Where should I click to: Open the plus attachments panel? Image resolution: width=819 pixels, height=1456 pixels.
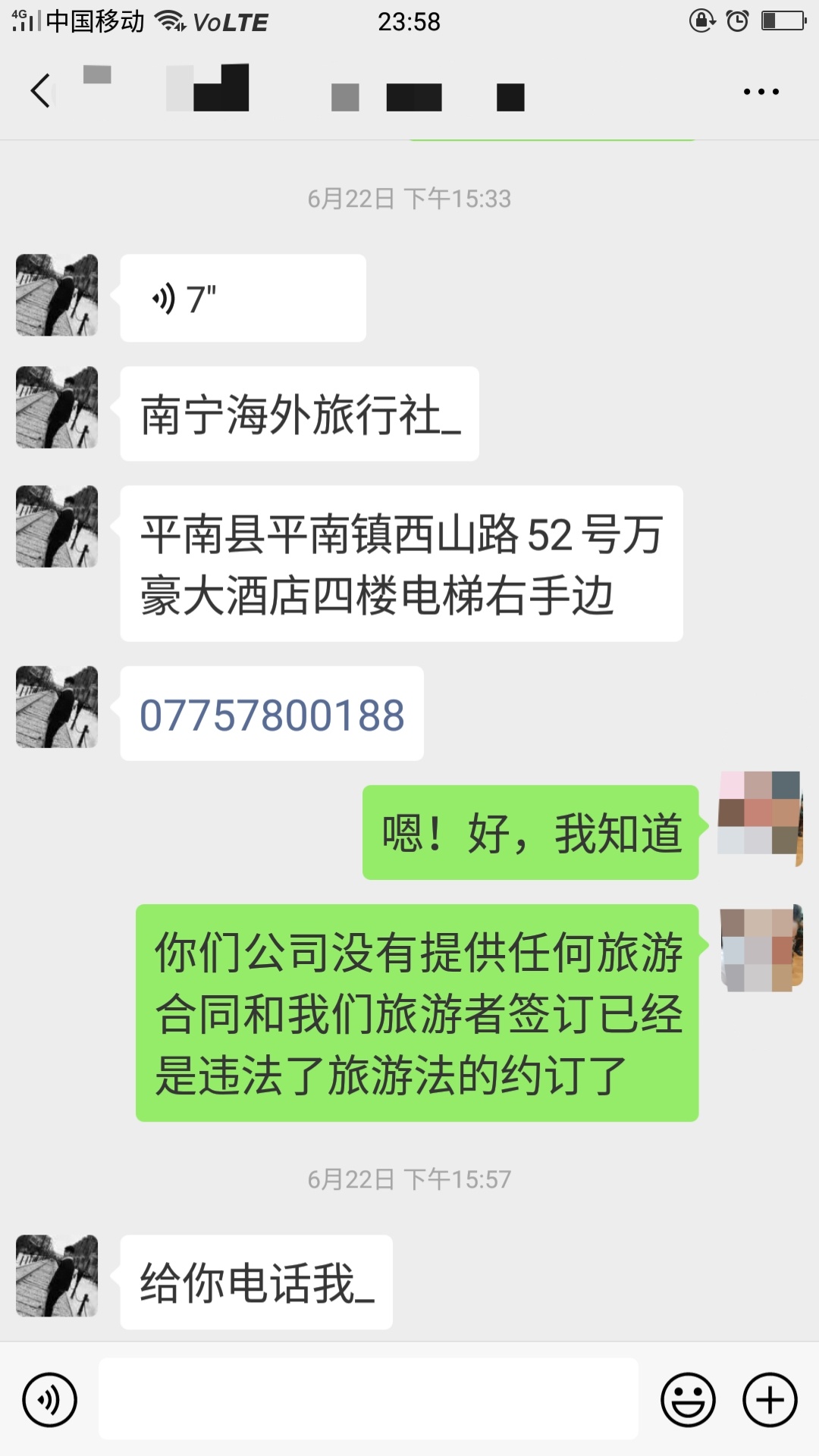pos(769,1399)
